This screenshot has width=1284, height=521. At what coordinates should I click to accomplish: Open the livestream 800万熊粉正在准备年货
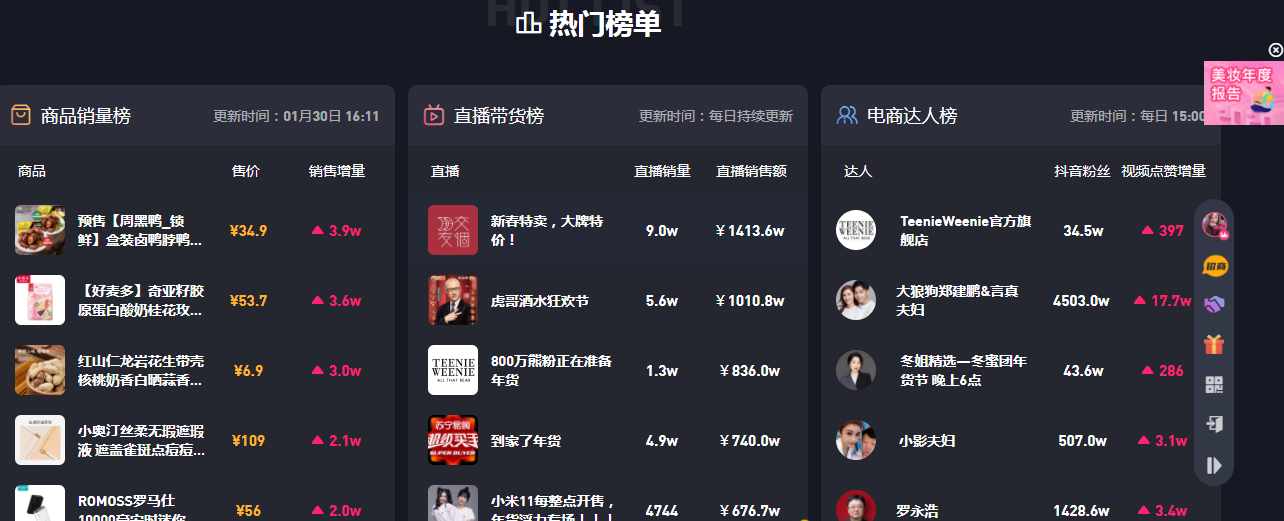tap(551, 370)
